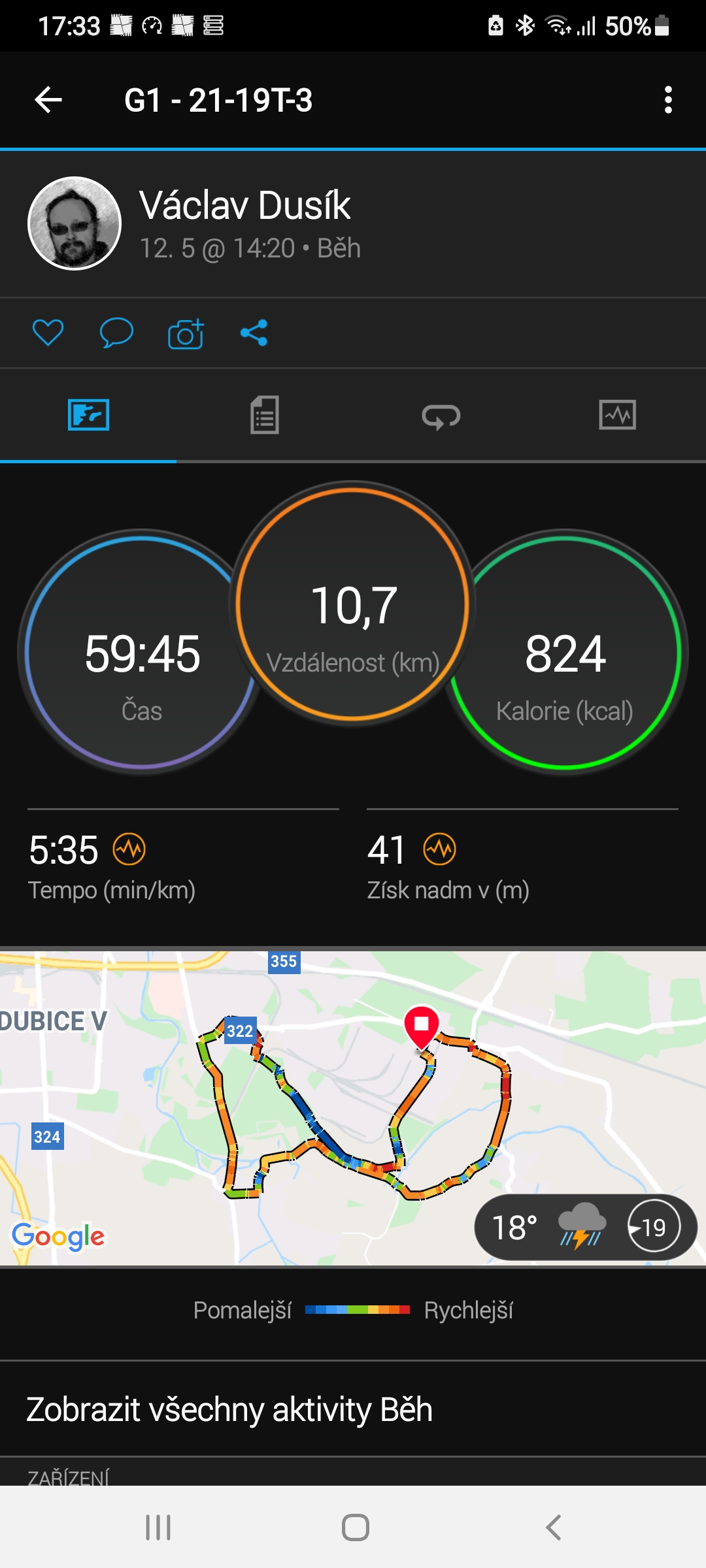Viewport: 706px width, 1568px height.
Task: Open Václav Dusík's profile picture
Action: click(x=75, y=223)
